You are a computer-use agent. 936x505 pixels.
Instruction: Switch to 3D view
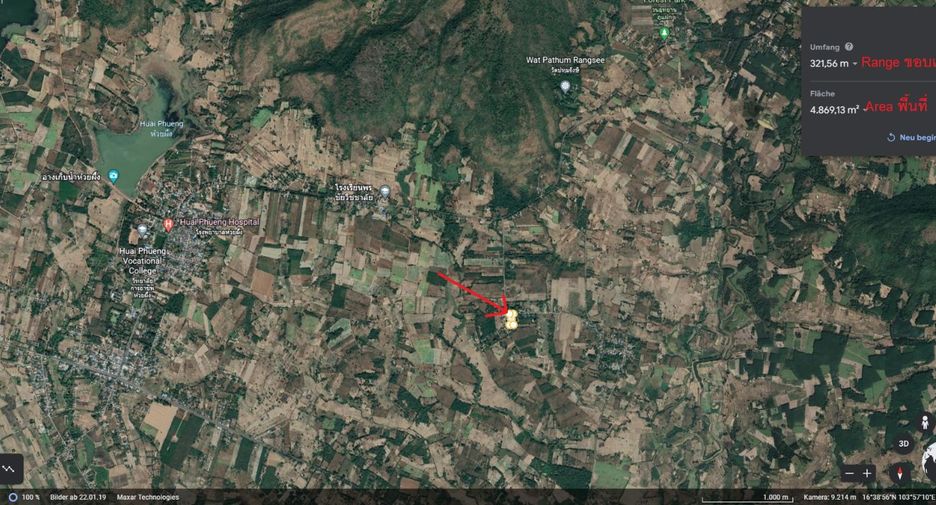(x=904, y=444)
